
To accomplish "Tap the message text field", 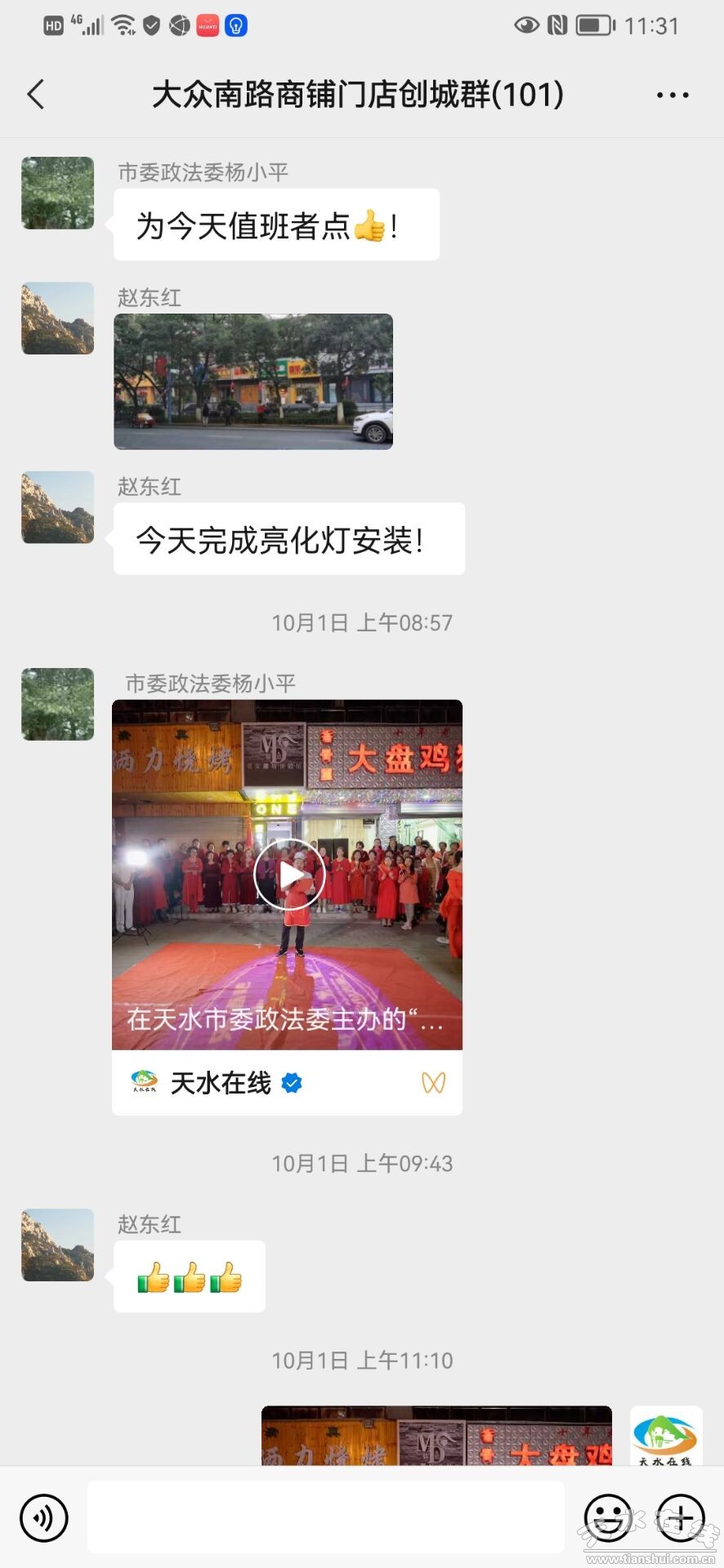I will 325,1517.
